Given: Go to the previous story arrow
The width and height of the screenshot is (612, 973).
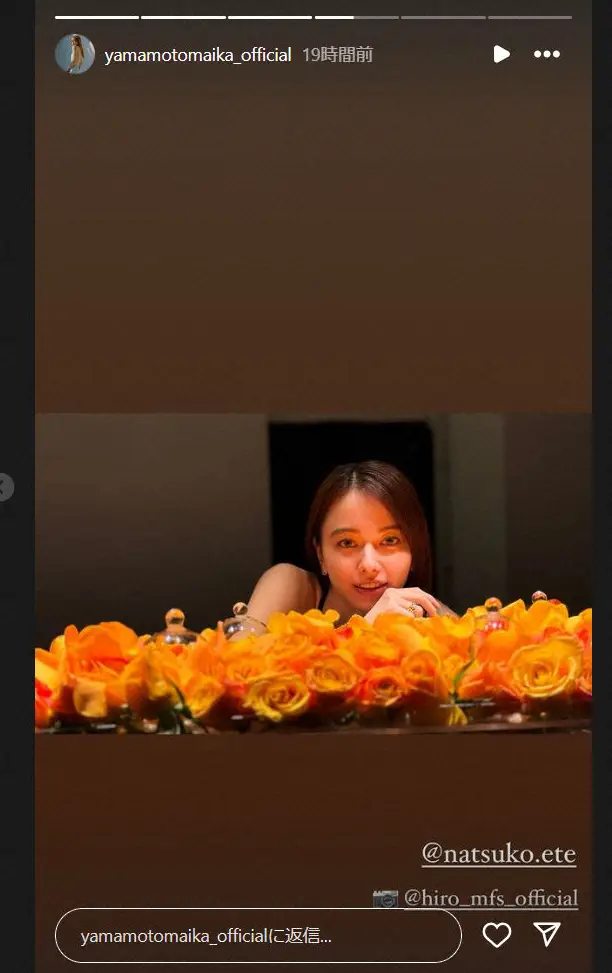Looking at the screenshot, I should (5, 487).
